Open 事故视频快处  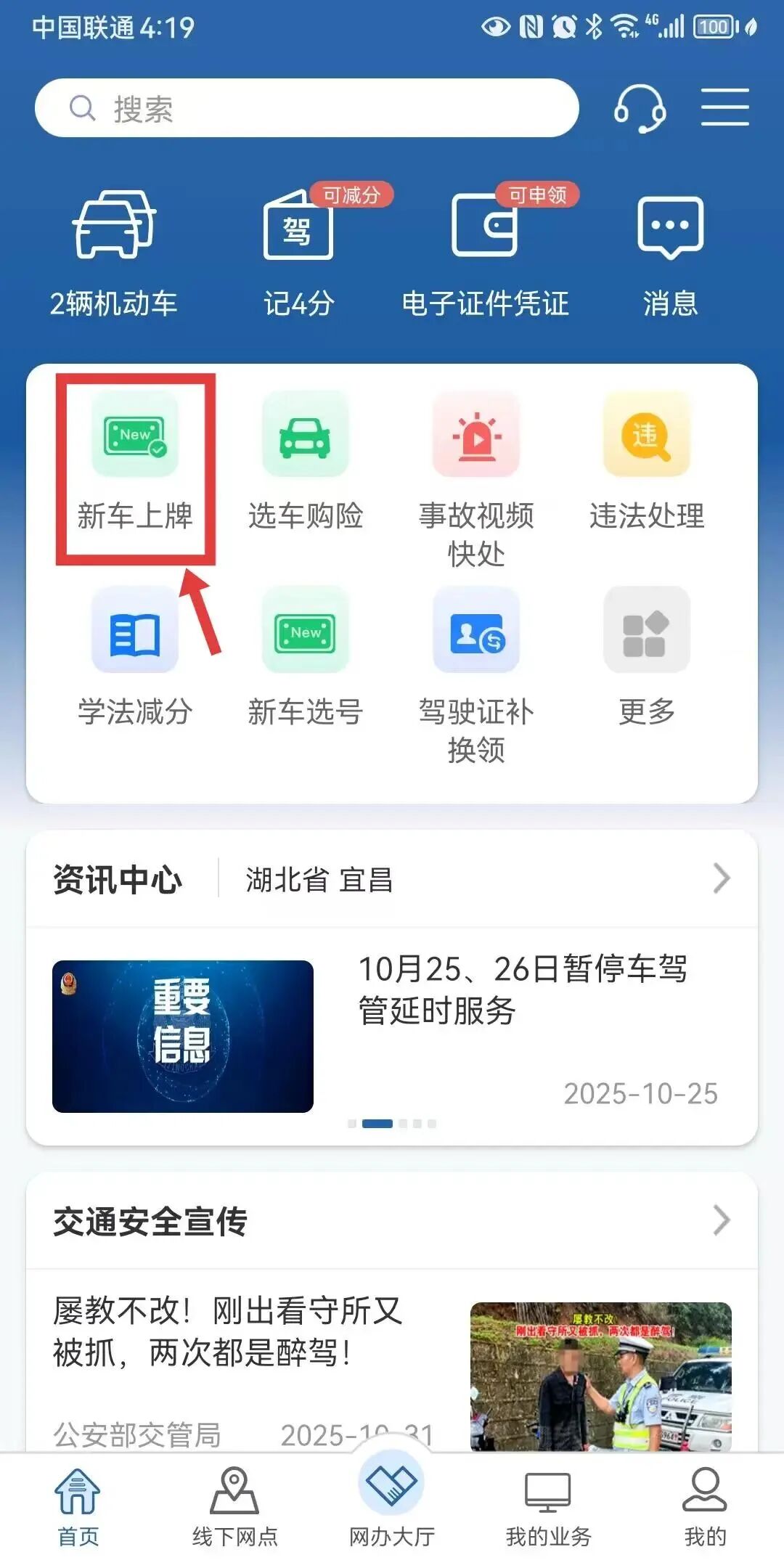point(476,475)
